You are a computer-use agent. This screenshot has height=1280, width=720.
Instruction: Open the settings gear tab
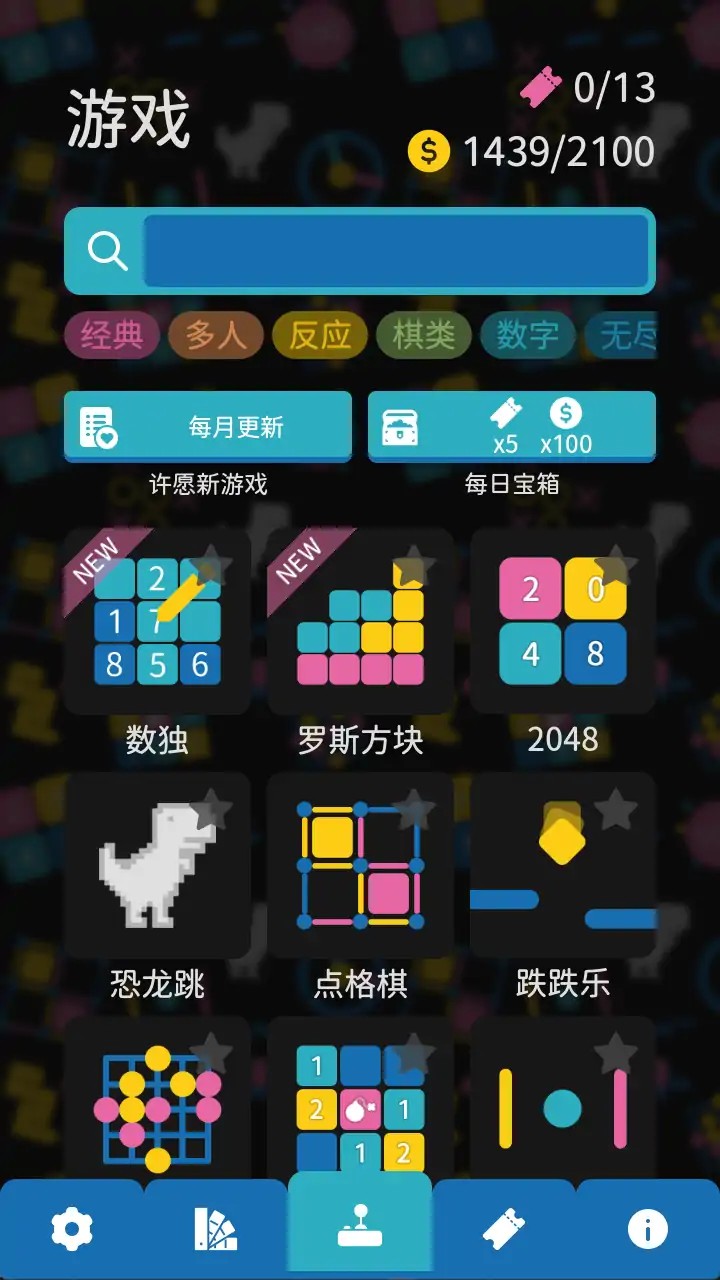click(72, 1229)
